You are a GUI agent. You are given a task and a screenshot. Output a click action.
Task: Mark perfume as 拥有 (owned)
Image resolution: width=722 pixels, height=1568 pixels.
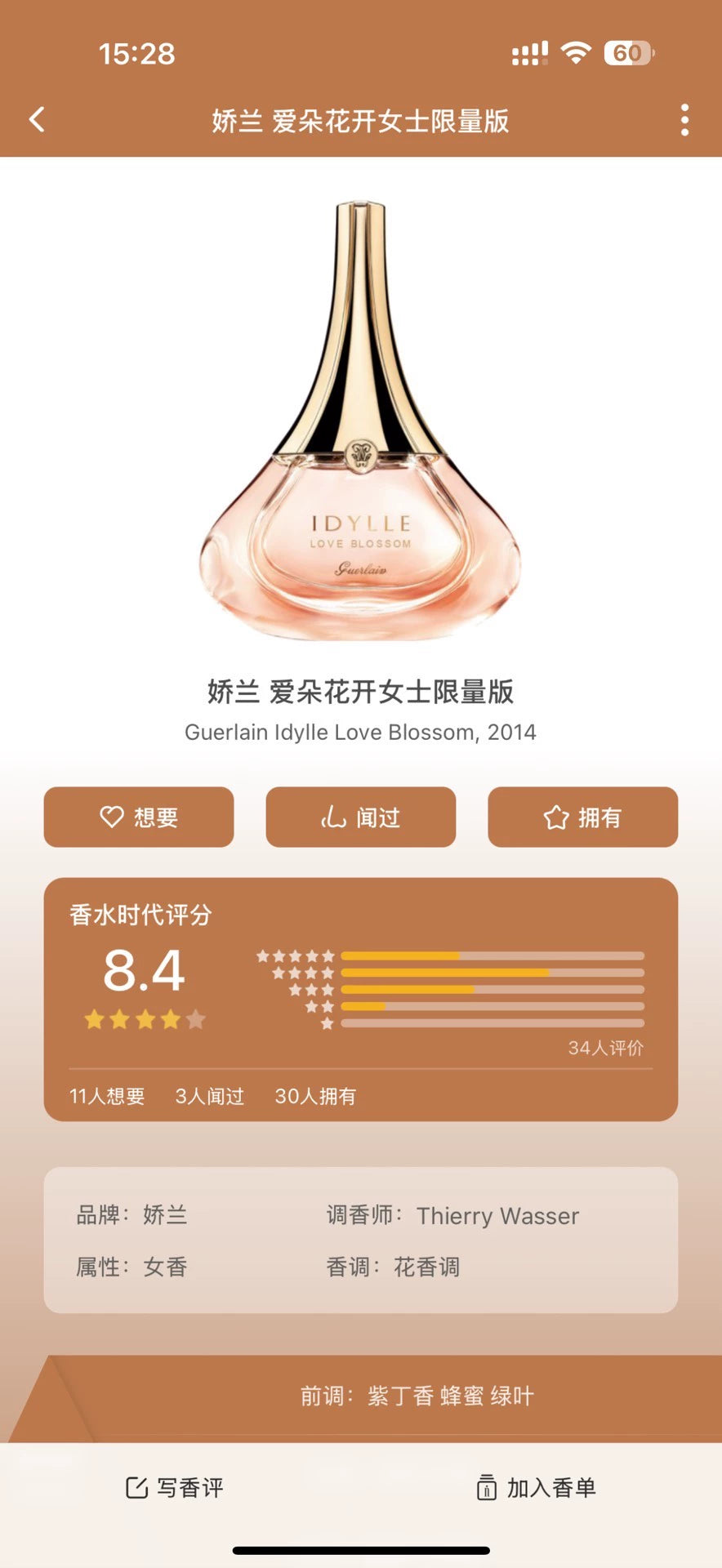pos(582,817)
